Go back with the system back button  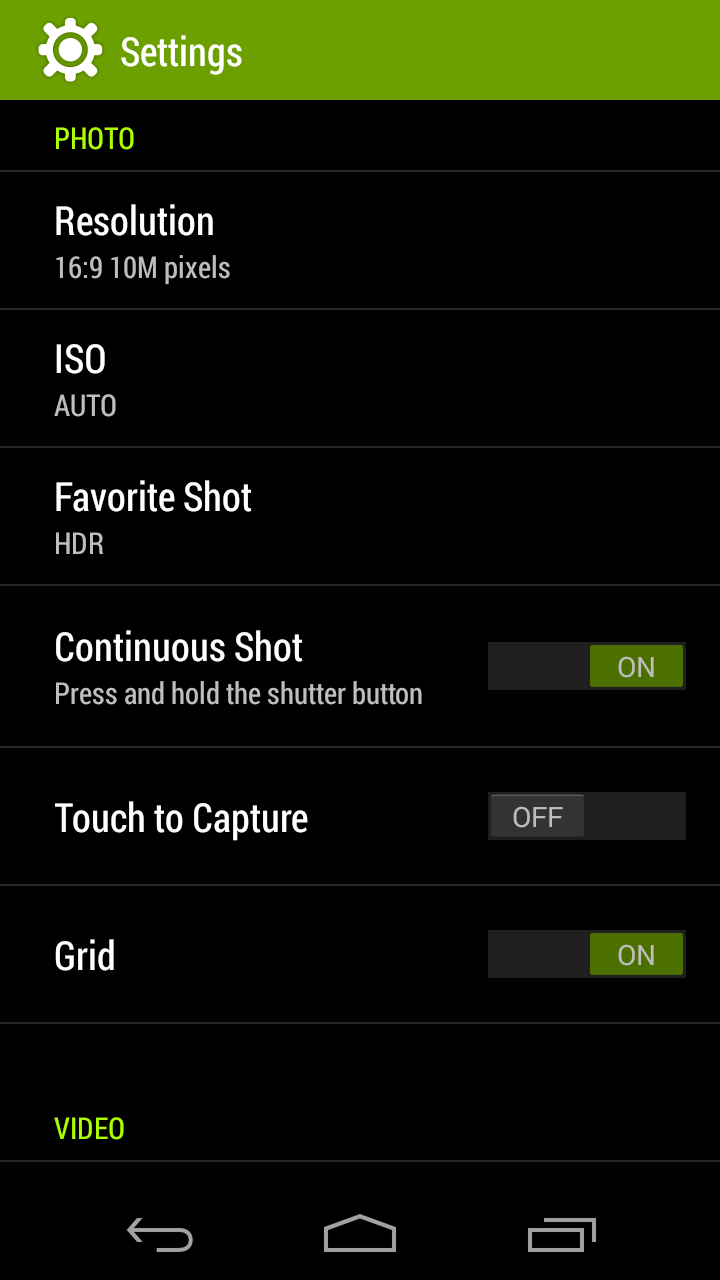(160, 1235)
